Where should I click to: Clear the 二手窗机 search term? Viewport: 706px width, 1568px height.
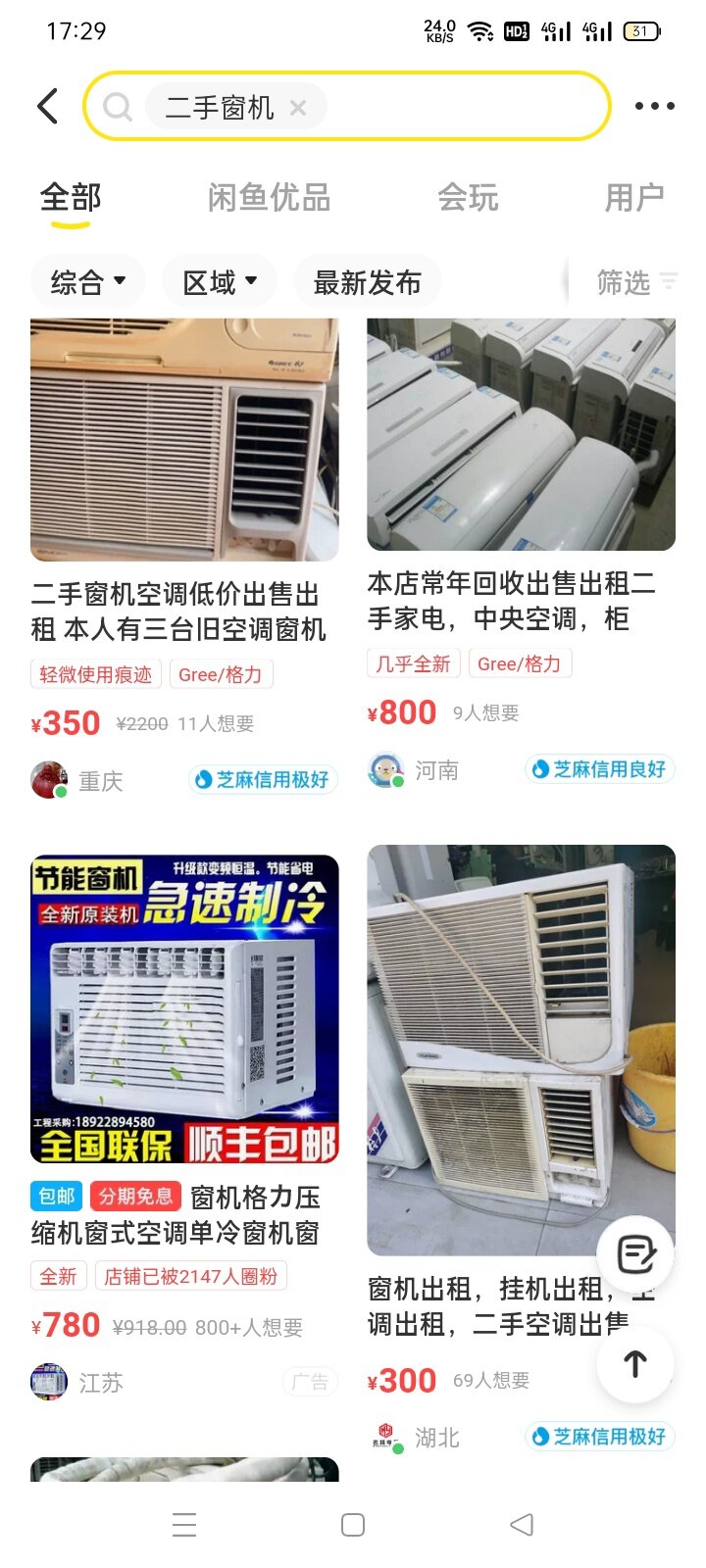[298, 108]
